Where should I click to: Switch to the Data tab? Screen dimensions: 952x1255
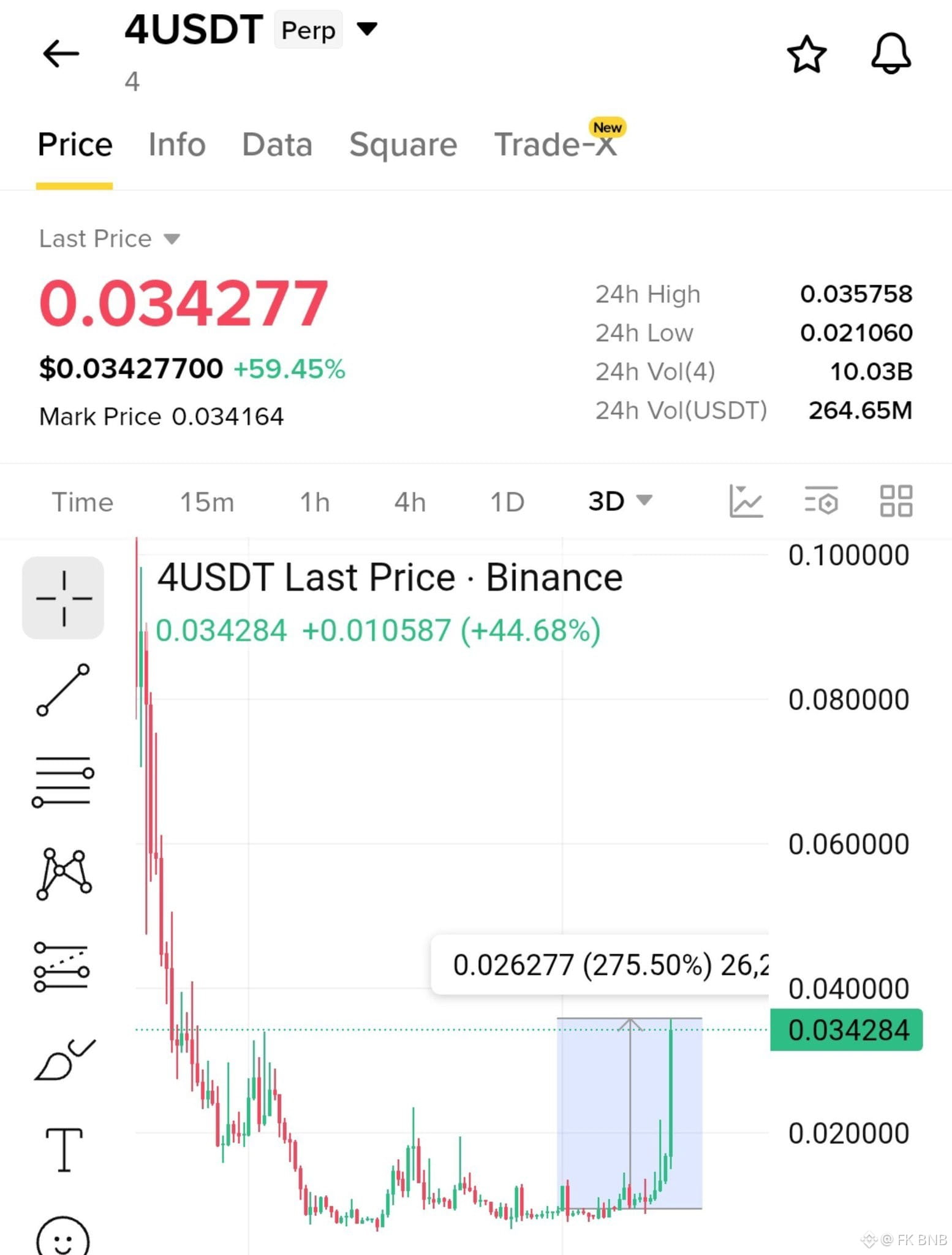click(277, 145)
